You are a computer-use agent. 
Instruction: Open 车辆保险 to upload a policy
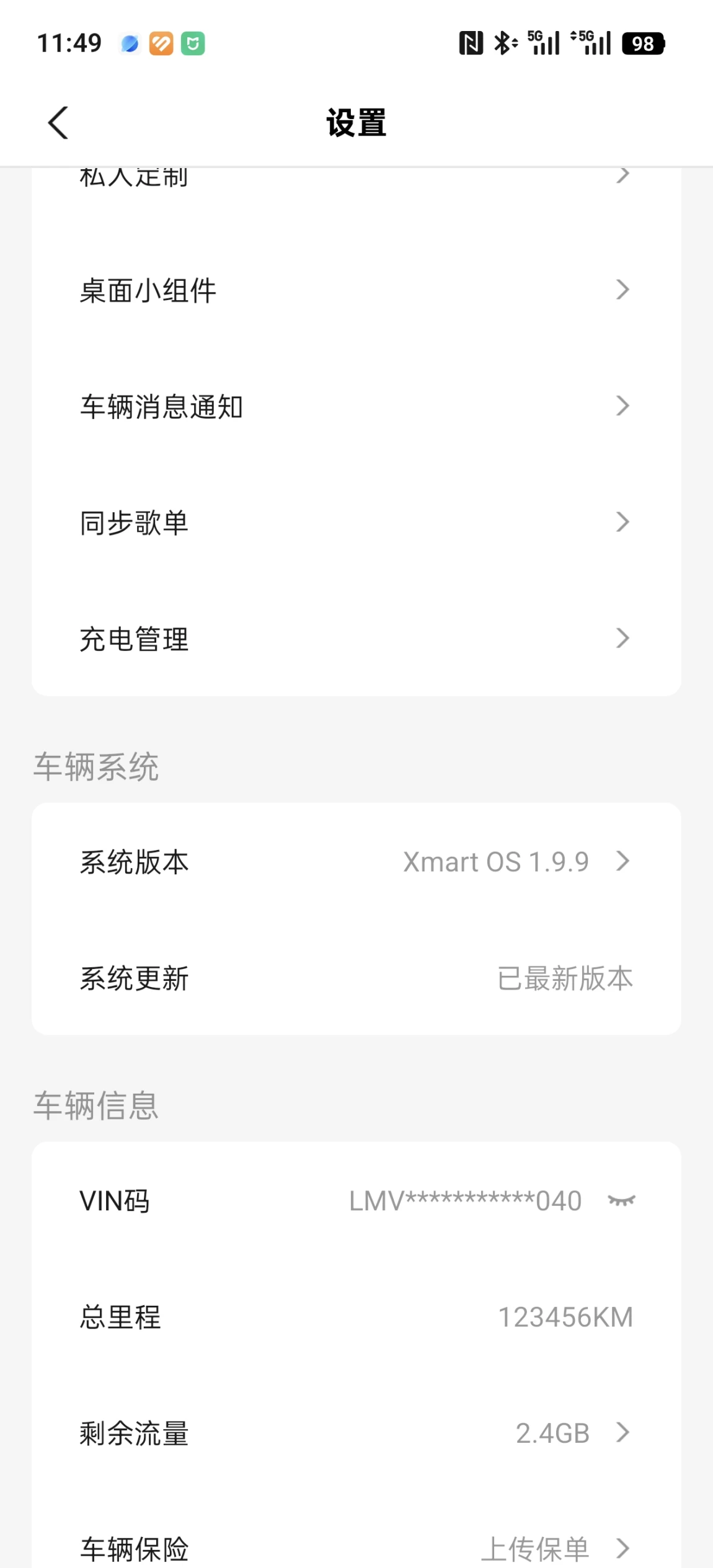pyautogui.click(x=356, y=1548)
